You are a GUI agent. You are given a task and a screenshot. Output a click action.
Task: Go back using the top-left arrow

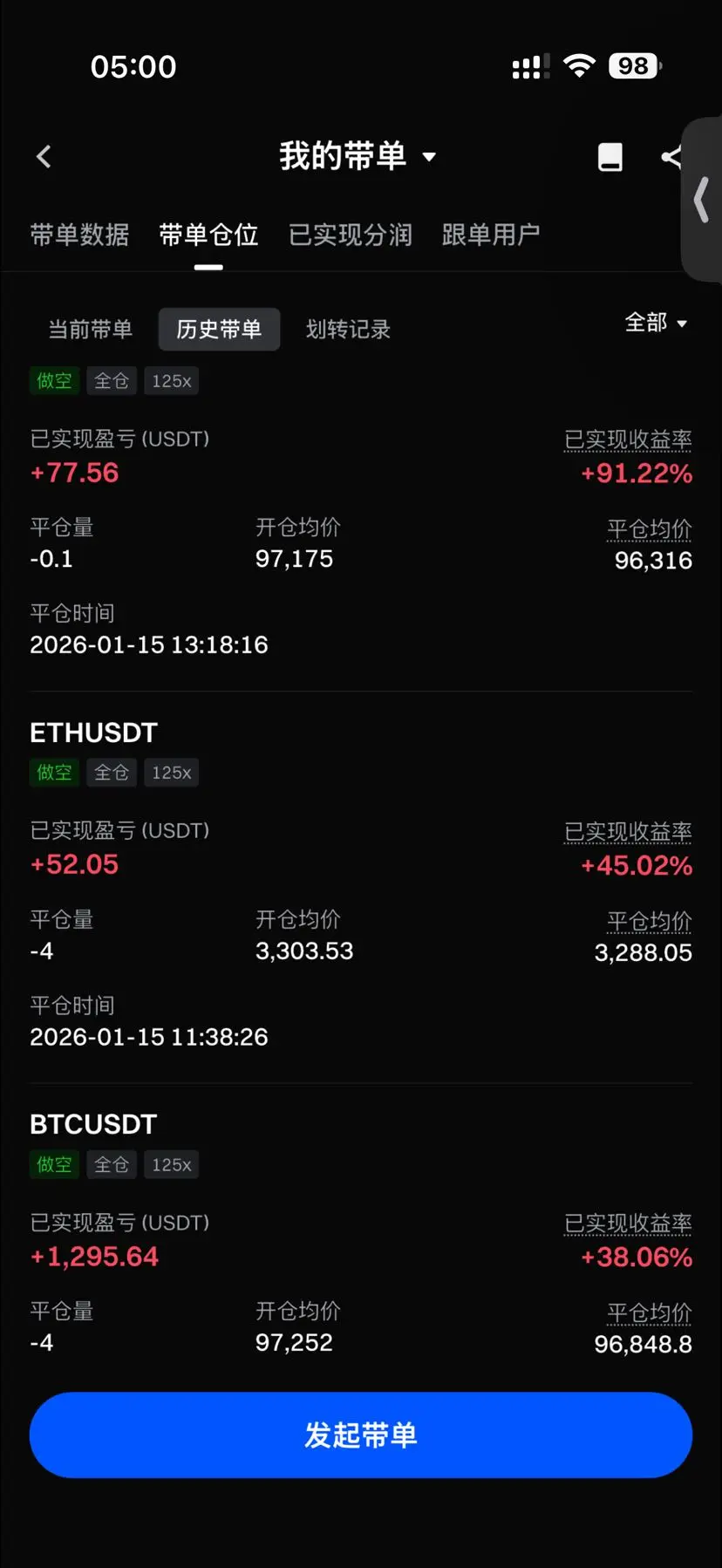(44, 157)
